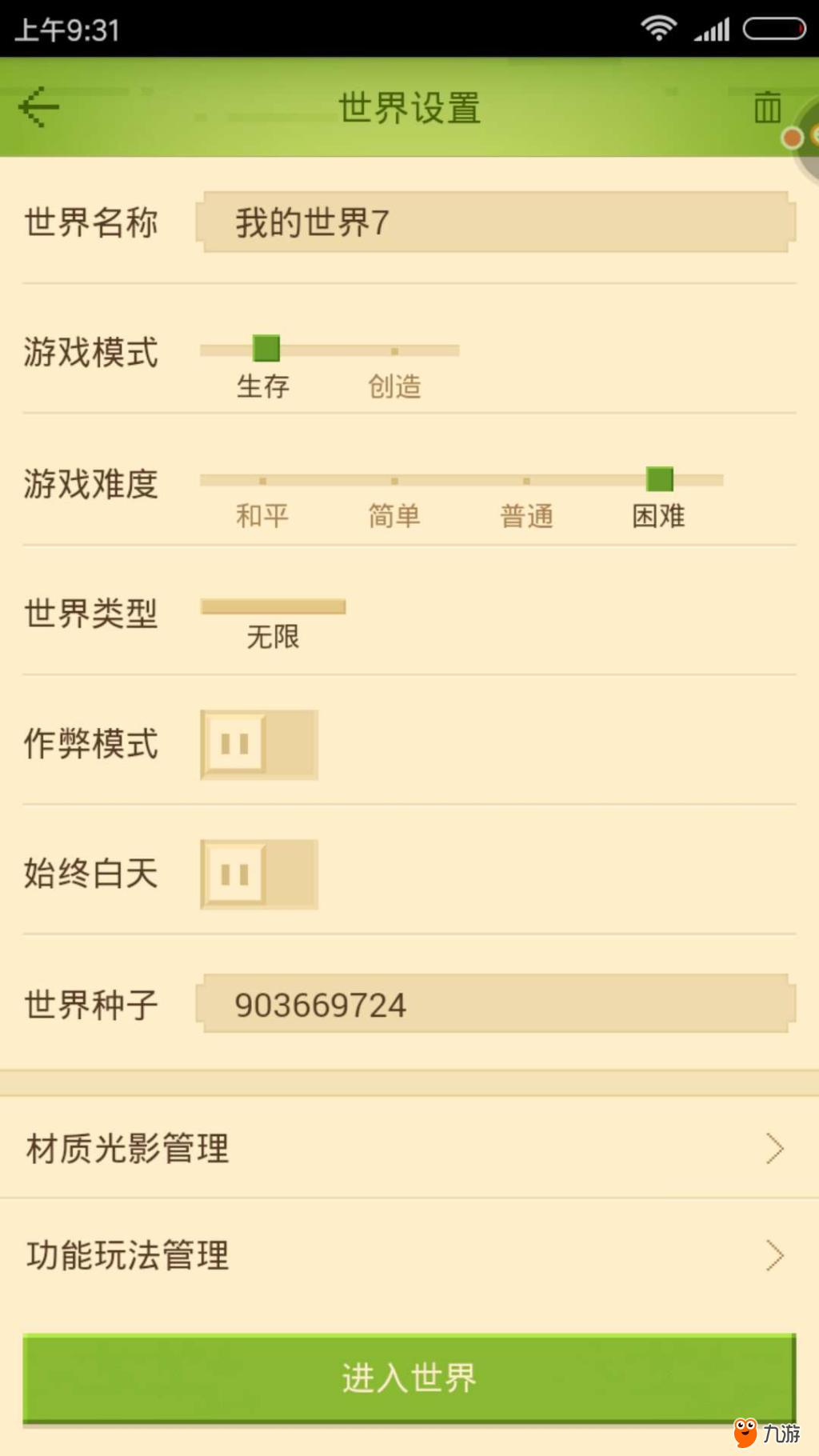
Task: Select the 生存 game mode
Action: pos(266,350)
